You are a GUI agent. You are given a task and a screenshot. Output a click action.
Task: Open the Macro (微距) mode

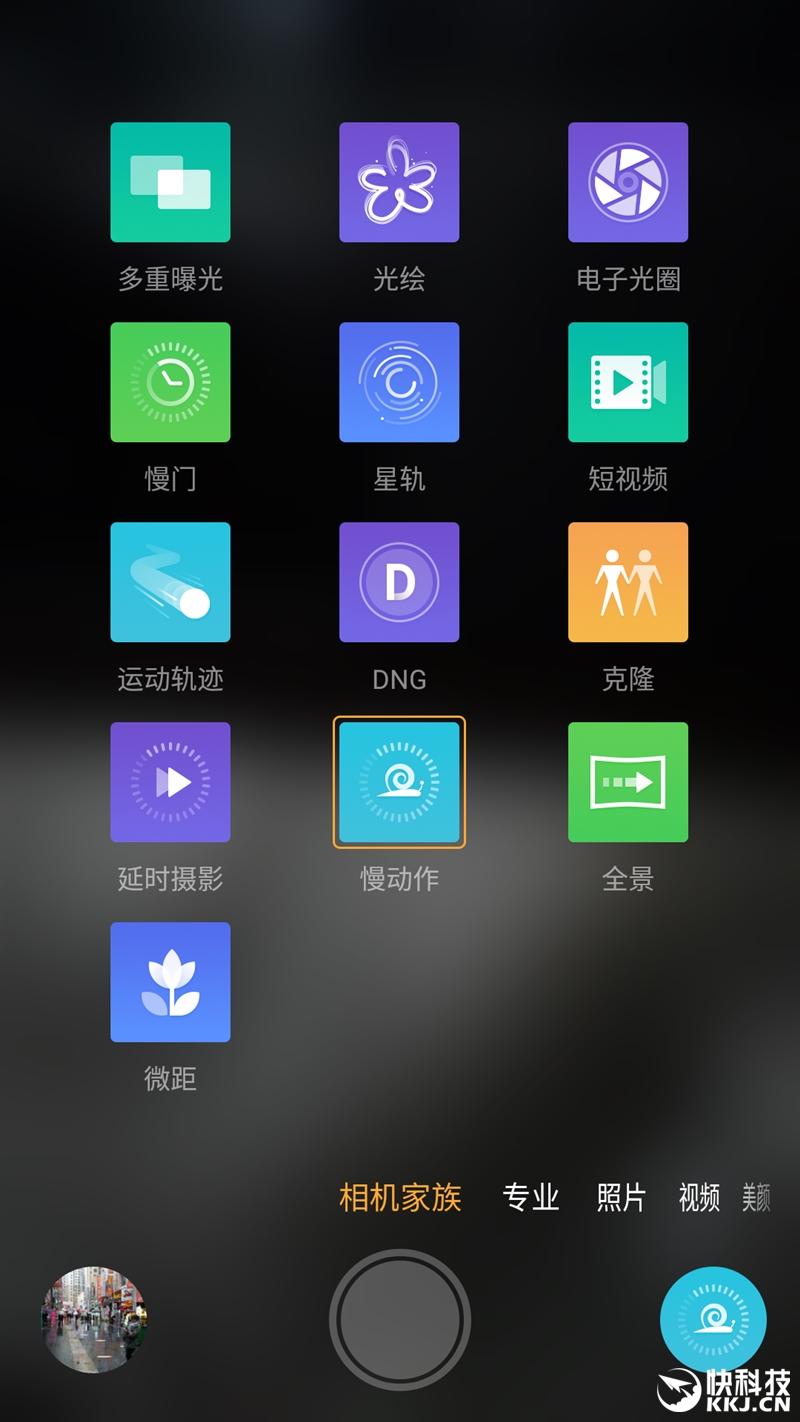170,982
